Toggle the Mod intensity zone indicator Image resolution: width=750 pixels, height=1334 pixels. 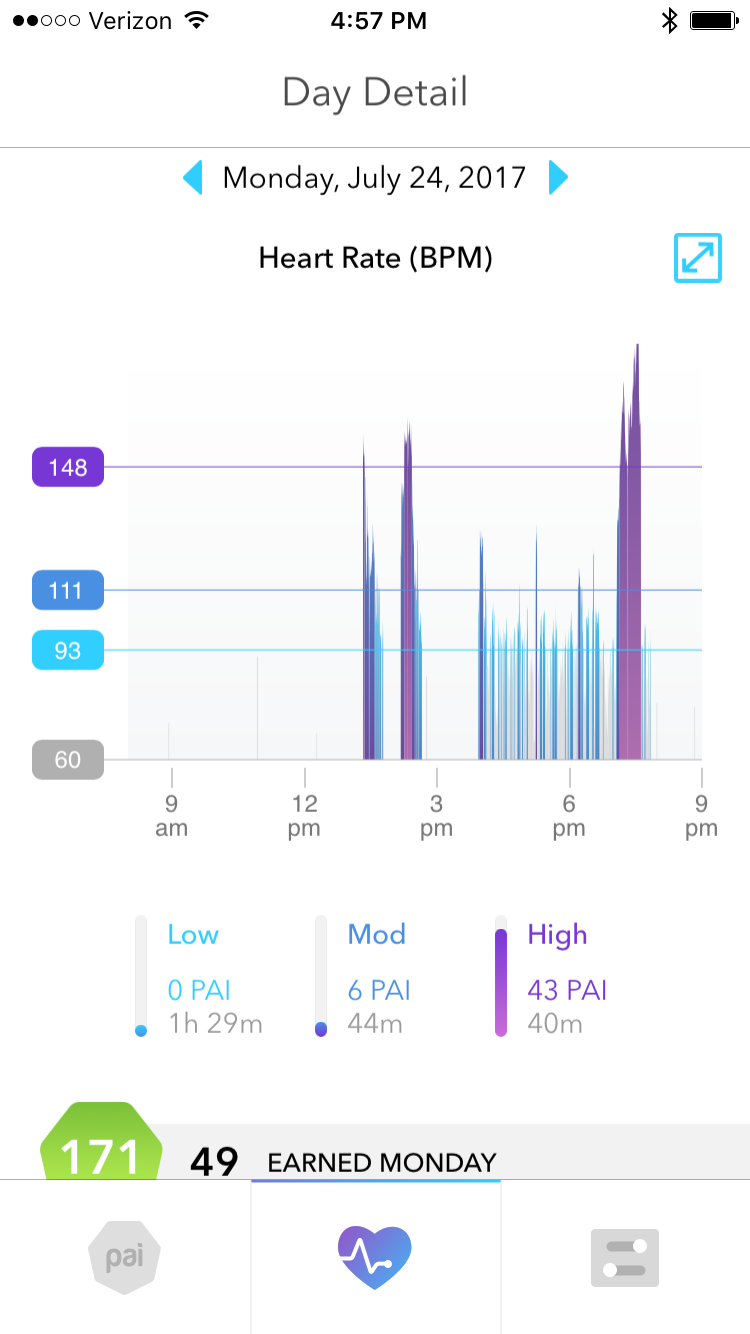(x=321, y=975)
